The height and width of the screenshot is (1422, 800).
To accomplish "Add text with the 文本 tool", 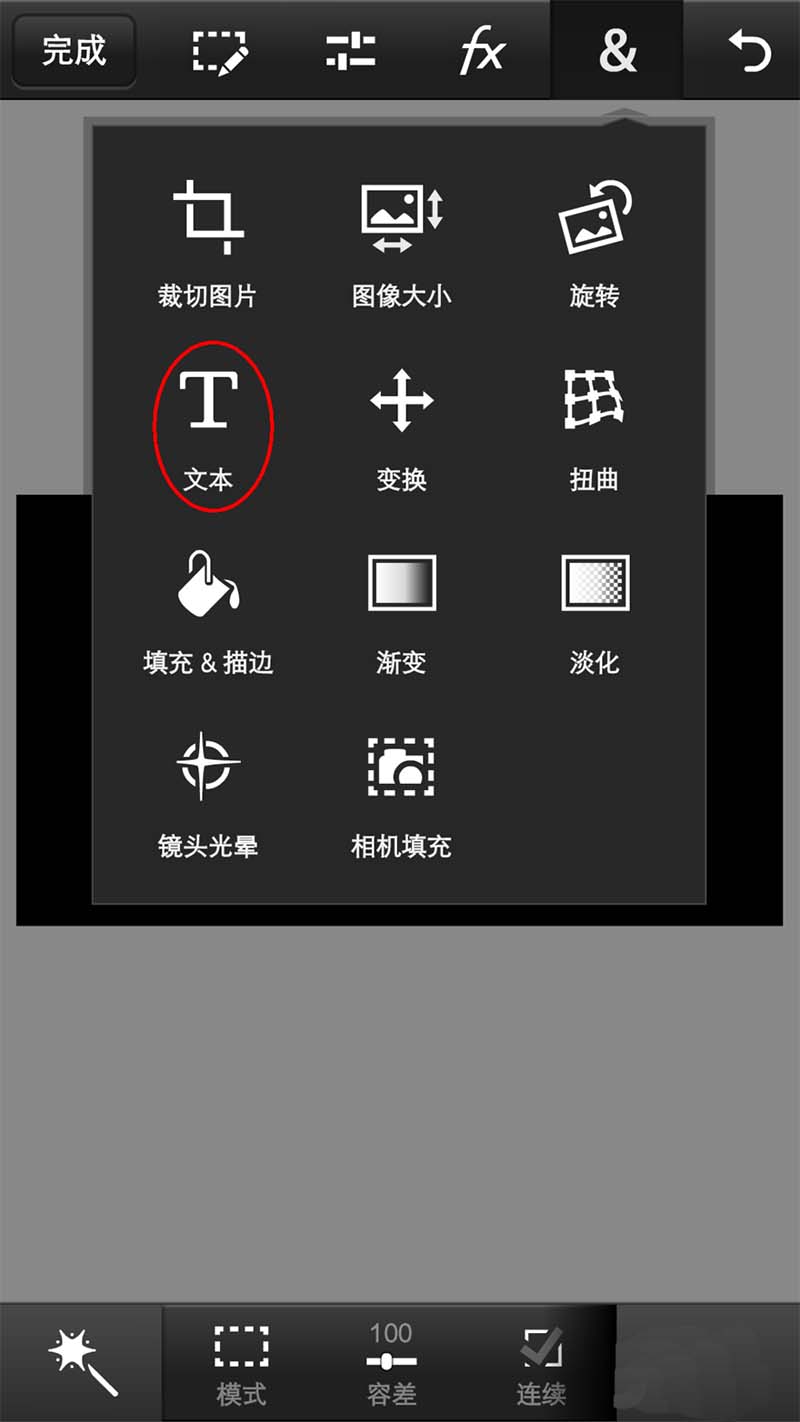I will click(x=208, y=427).
